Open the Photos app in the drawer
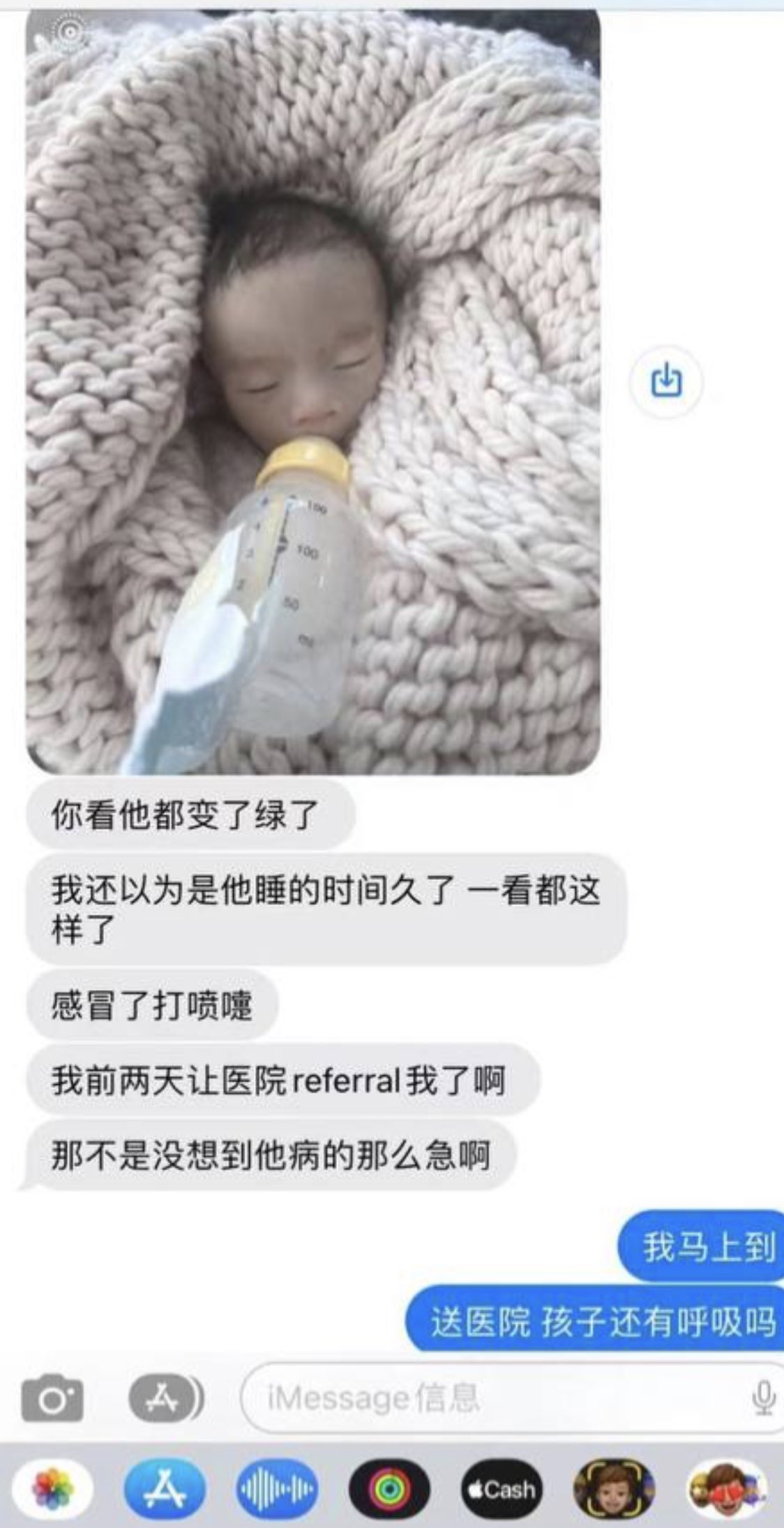Image resolution: width=784 pixels, height=1528 pixels. [x=53, y=1489]
